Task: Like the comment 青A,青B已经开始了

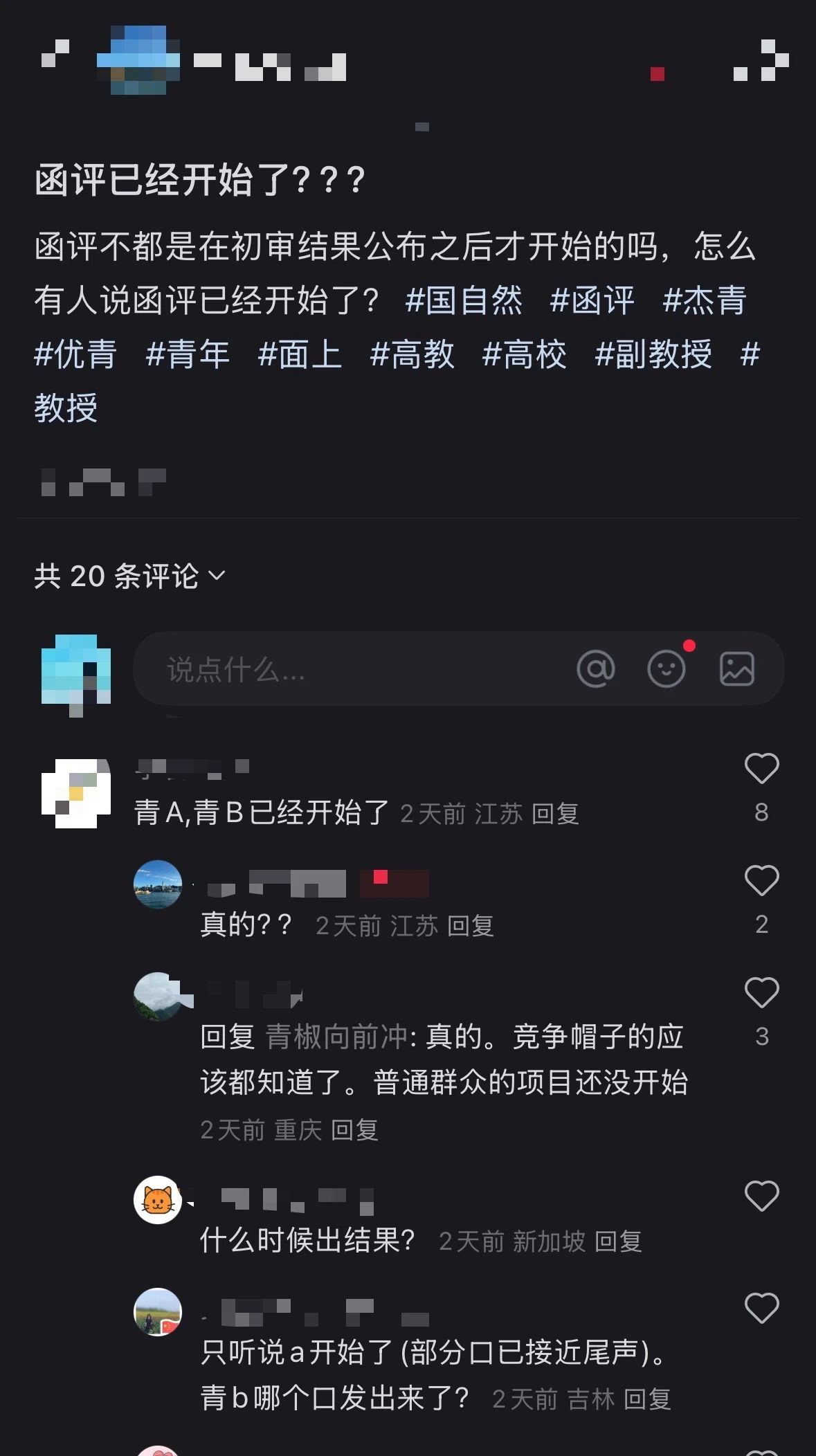Action: click(761, 769)
